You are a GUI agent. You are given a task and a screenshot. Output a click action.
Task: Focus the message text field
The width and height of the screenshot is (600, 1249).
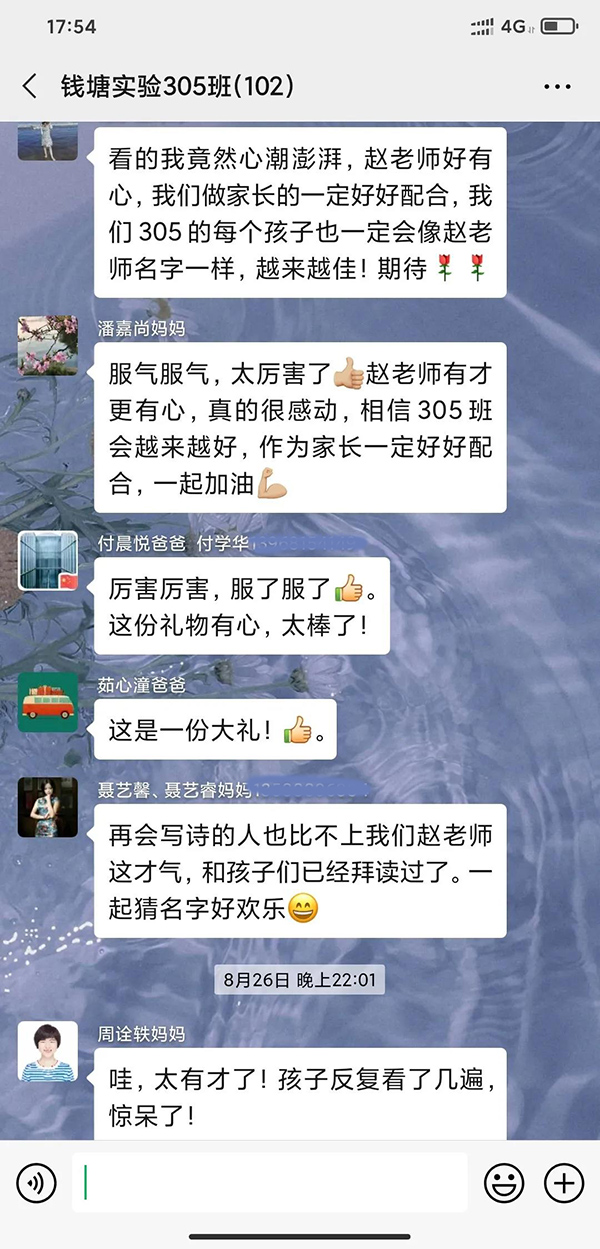[270, 1183]
